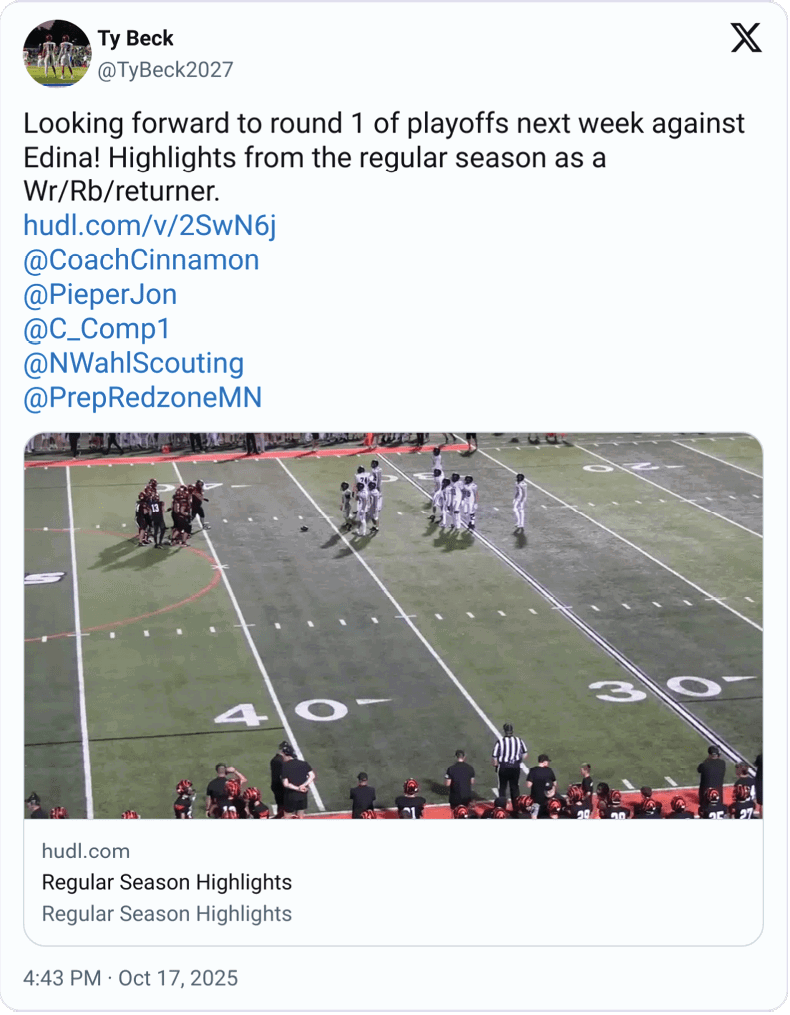Open the @C_Comp1 mention
The image size is (790, 1015).
[96, 329]
